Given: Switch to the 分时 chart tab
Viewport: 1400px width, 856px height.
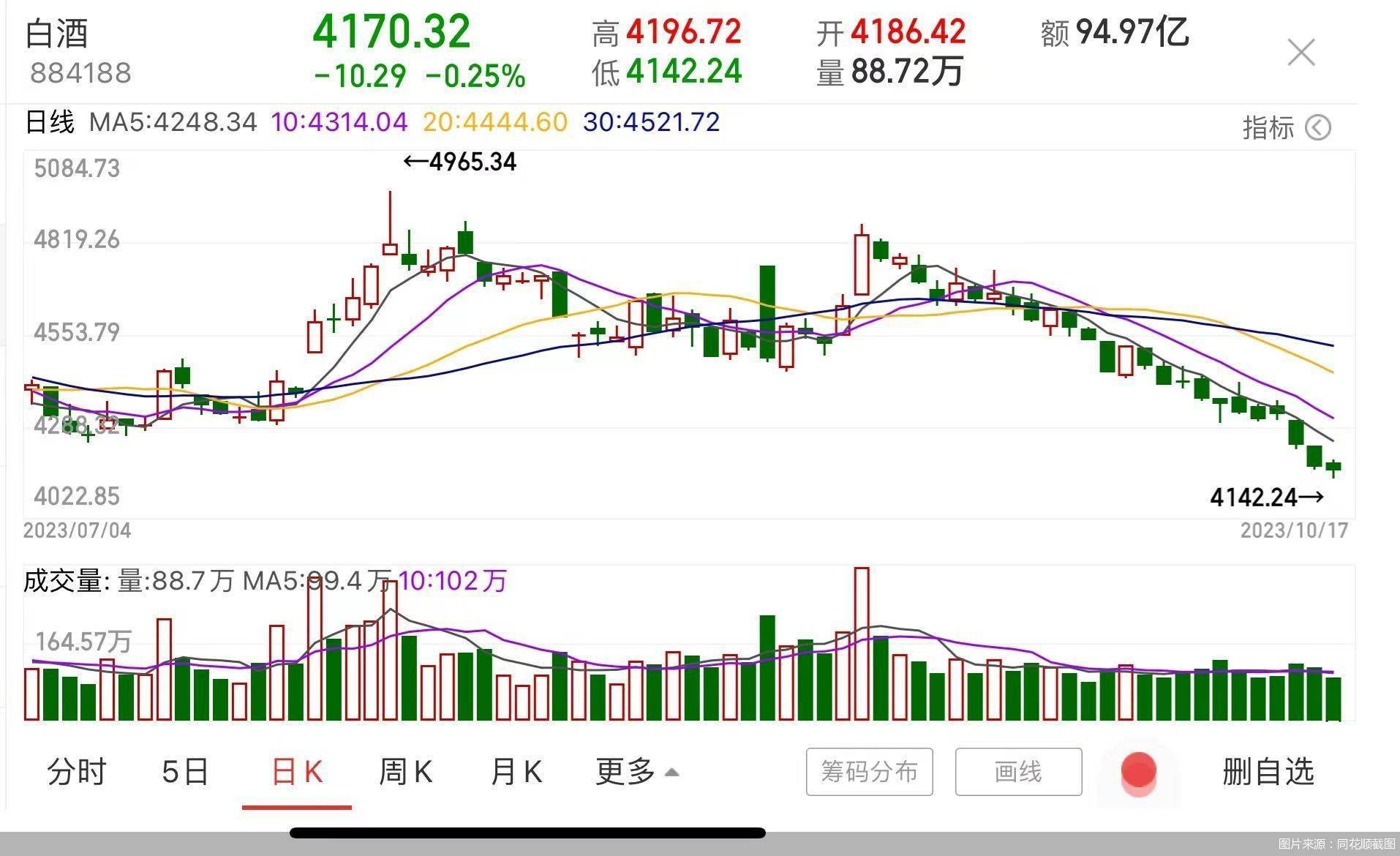Looking at the screenshot, I should pyautogui.click(x=77, y=772).
